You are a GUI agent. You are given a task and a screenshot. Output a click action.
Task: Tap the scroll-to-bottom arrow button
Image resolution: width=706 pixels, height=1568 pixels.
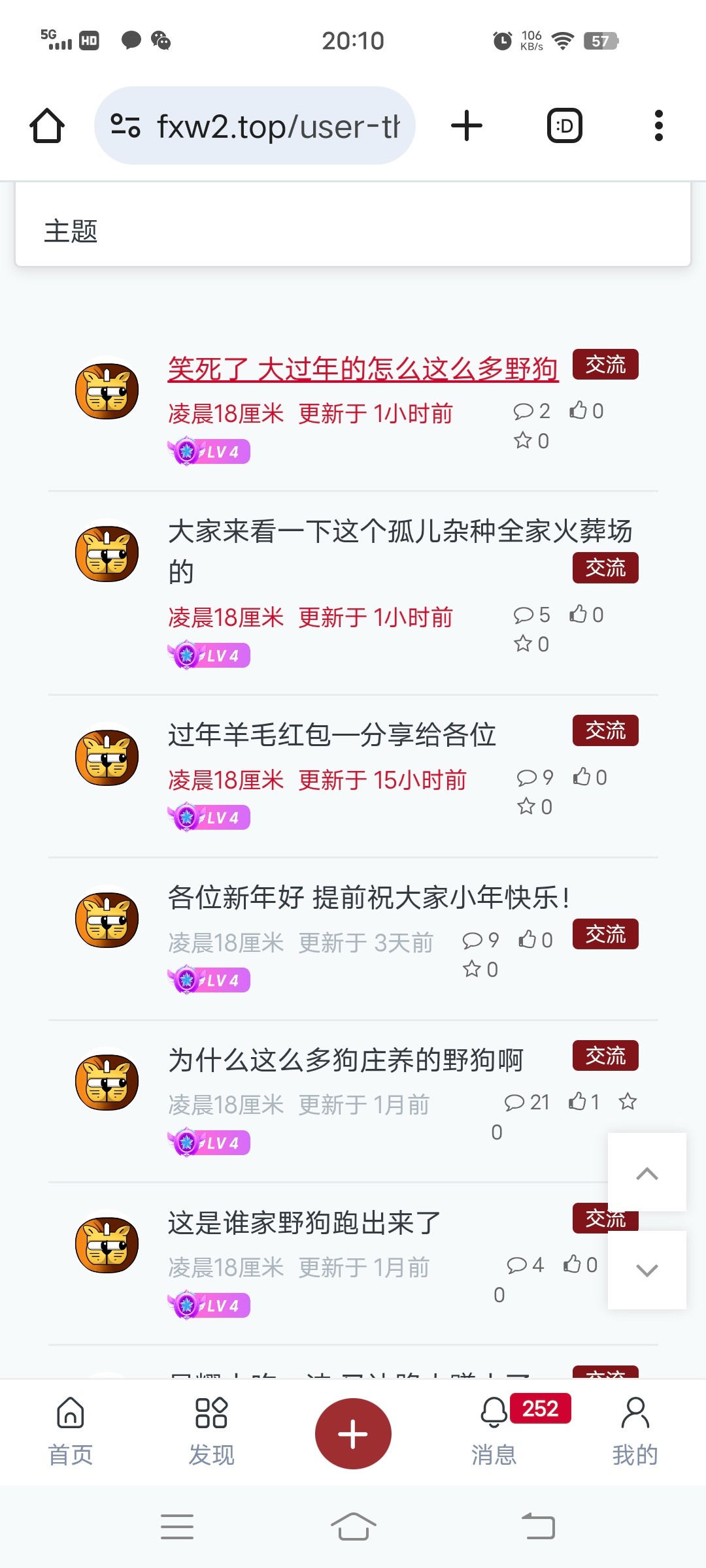tap(647, 1270)
